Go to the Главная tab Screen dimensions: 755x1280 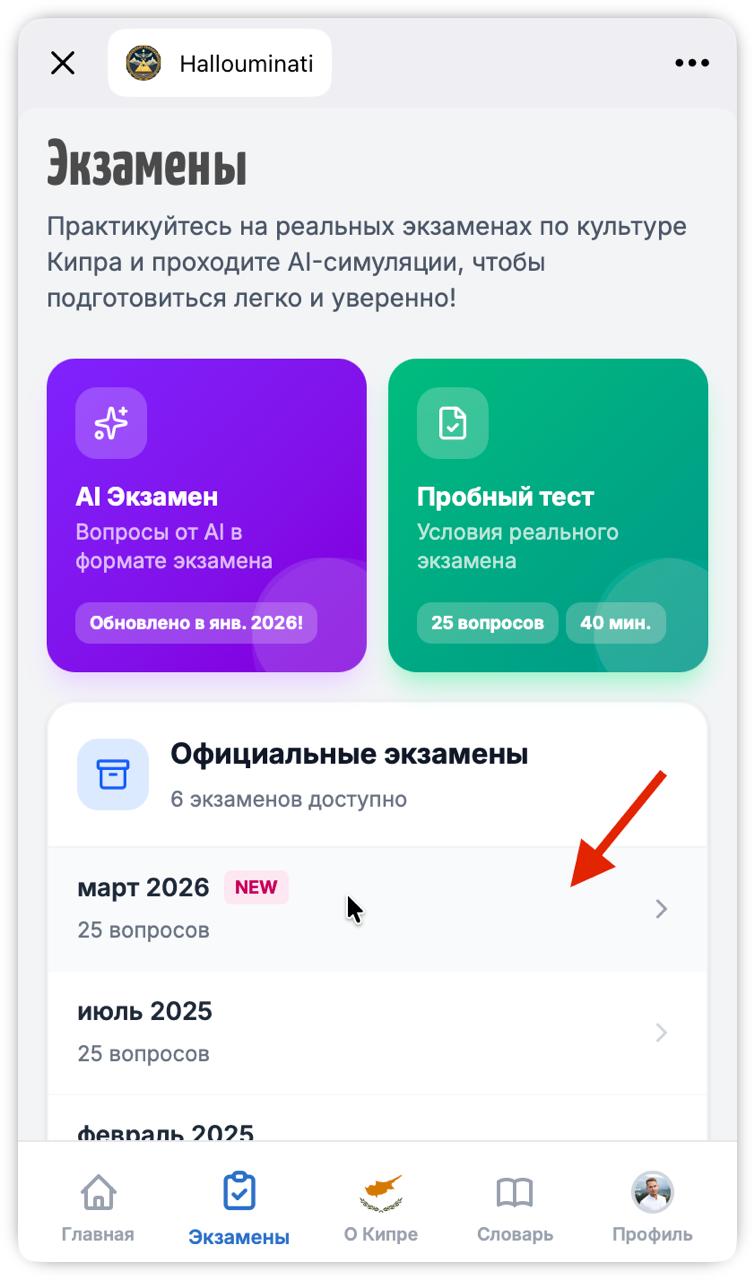click(98, 1208)
